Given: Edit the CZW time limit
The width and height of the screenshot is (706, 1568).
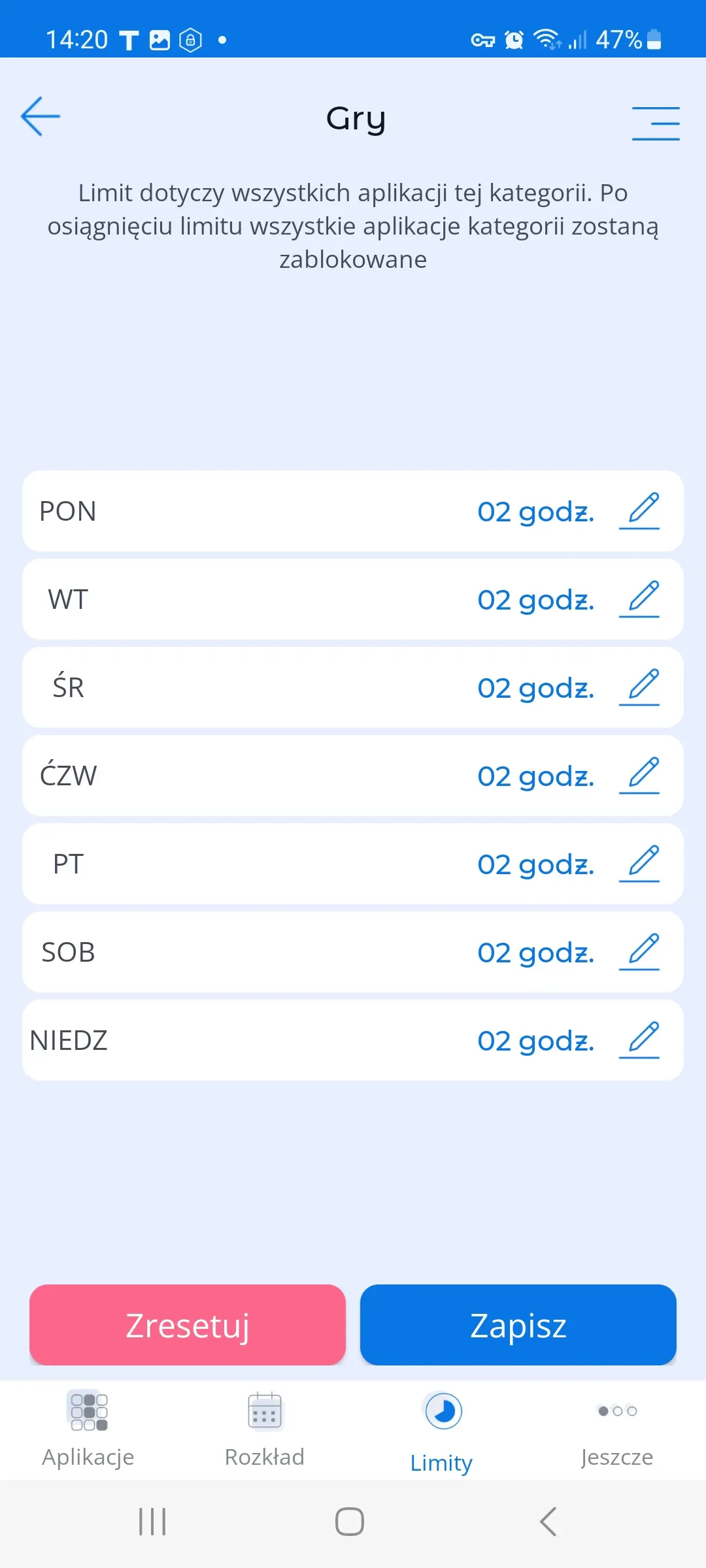Looking at the screenshot, I should pyautogui.click(x=639, y=776).
